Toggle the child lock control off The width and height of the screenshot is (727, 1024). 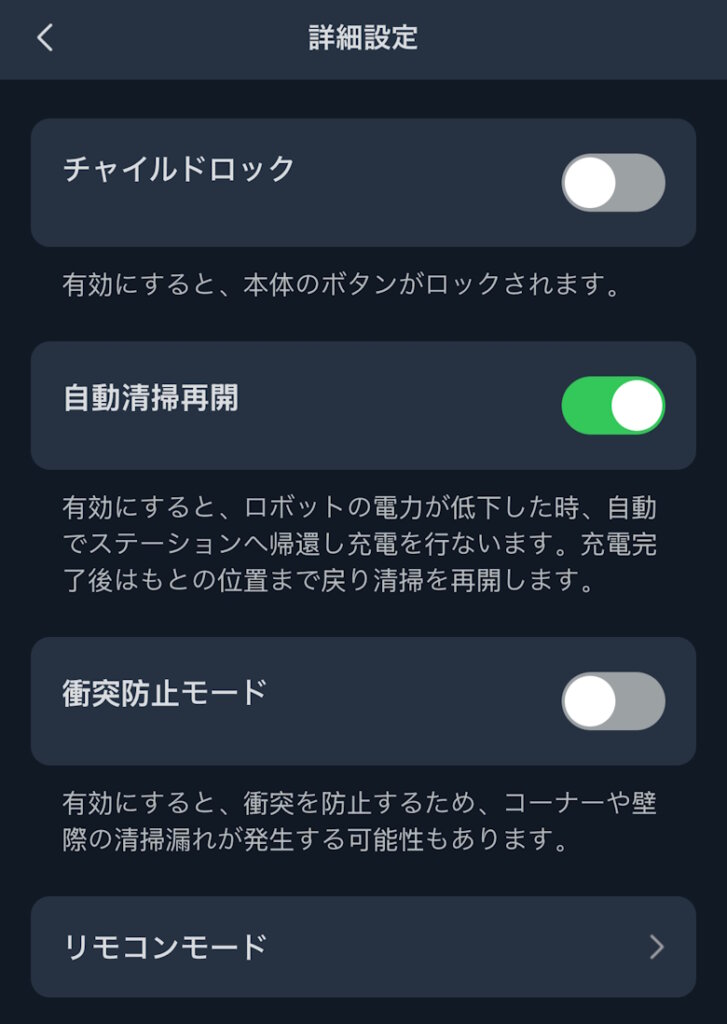[613, 182]
